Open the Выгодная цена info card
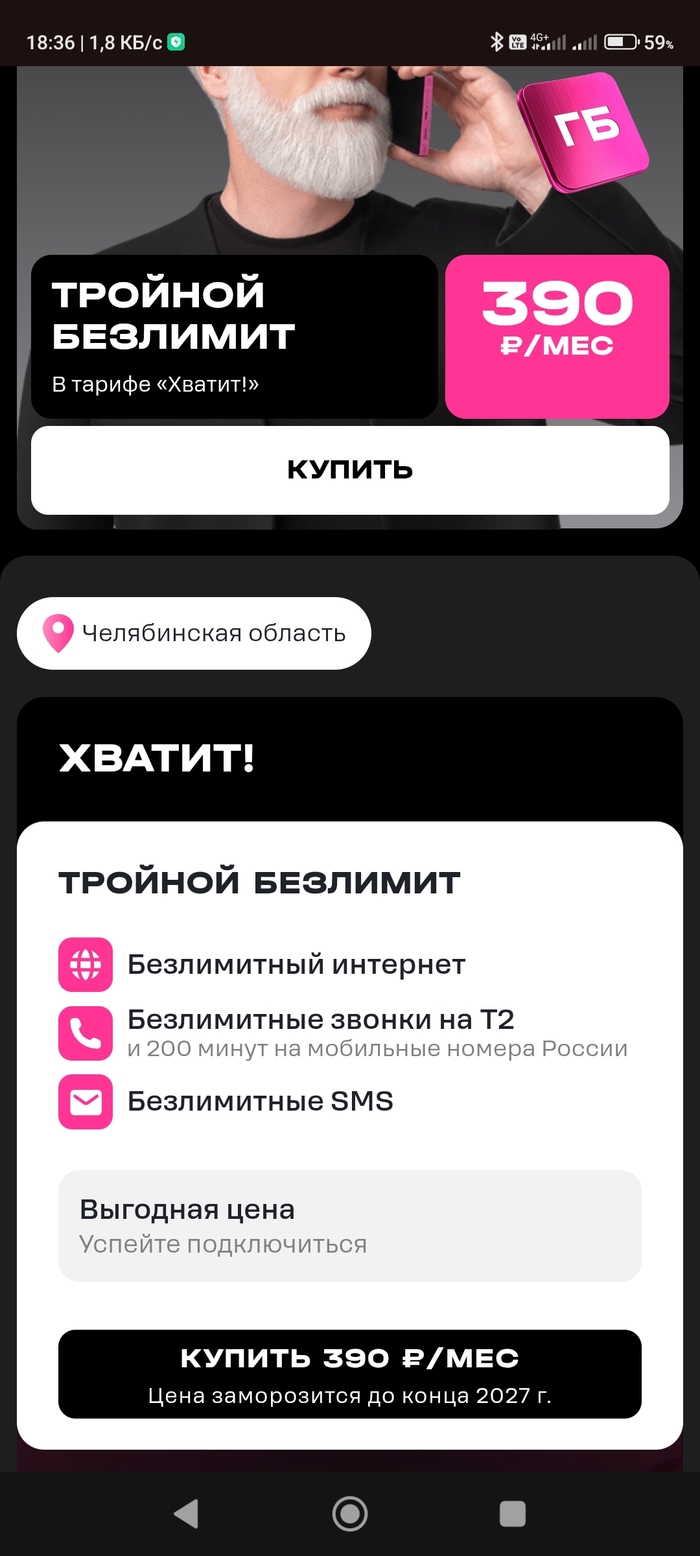 click(x=350, y=1225)
